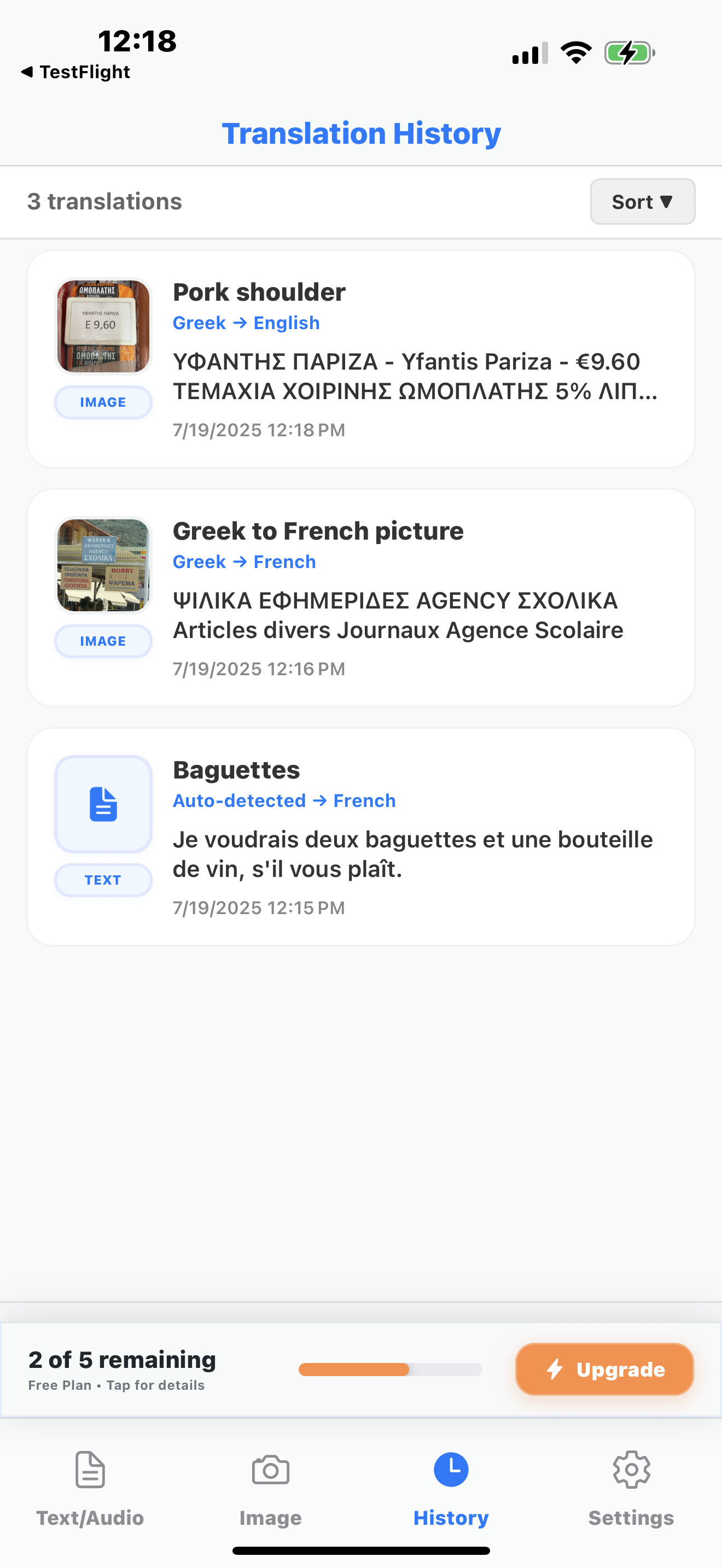
Task: Tap Free Plan for details
Action: click(117, 1385)
